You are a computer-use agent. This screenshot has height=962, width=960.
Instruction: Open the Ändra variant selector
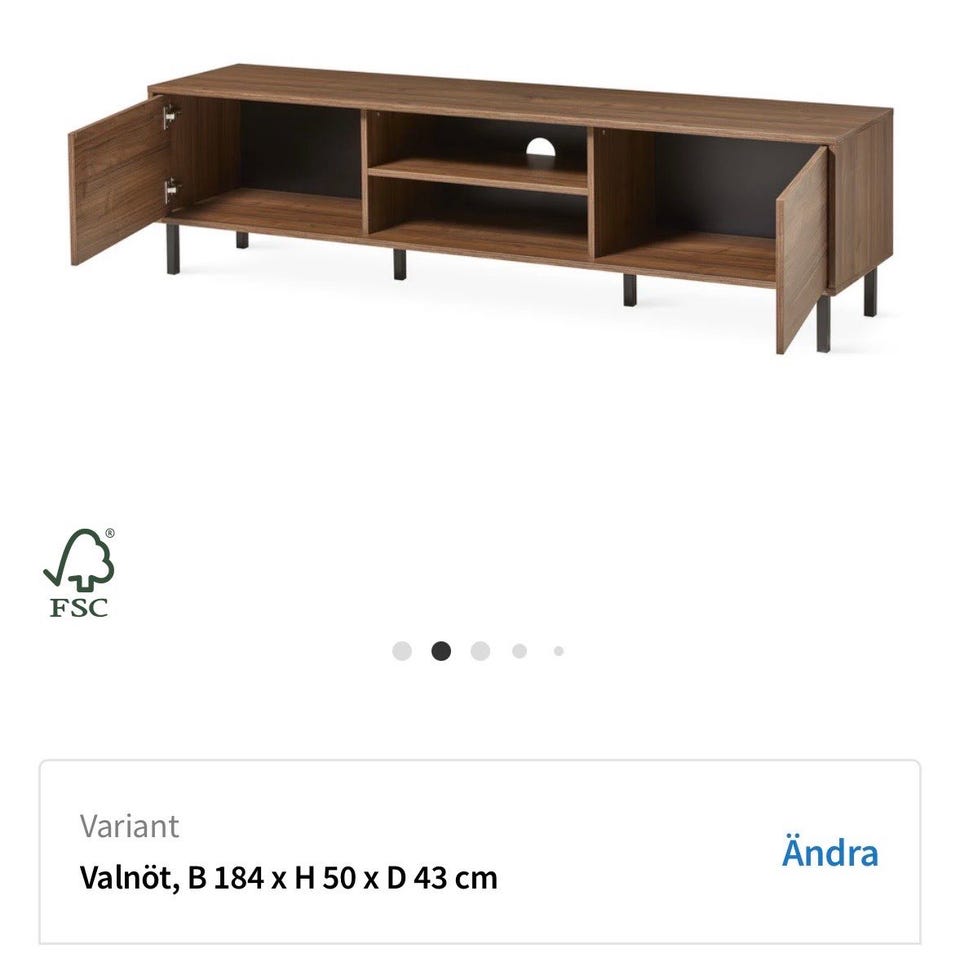click(830, 853)
